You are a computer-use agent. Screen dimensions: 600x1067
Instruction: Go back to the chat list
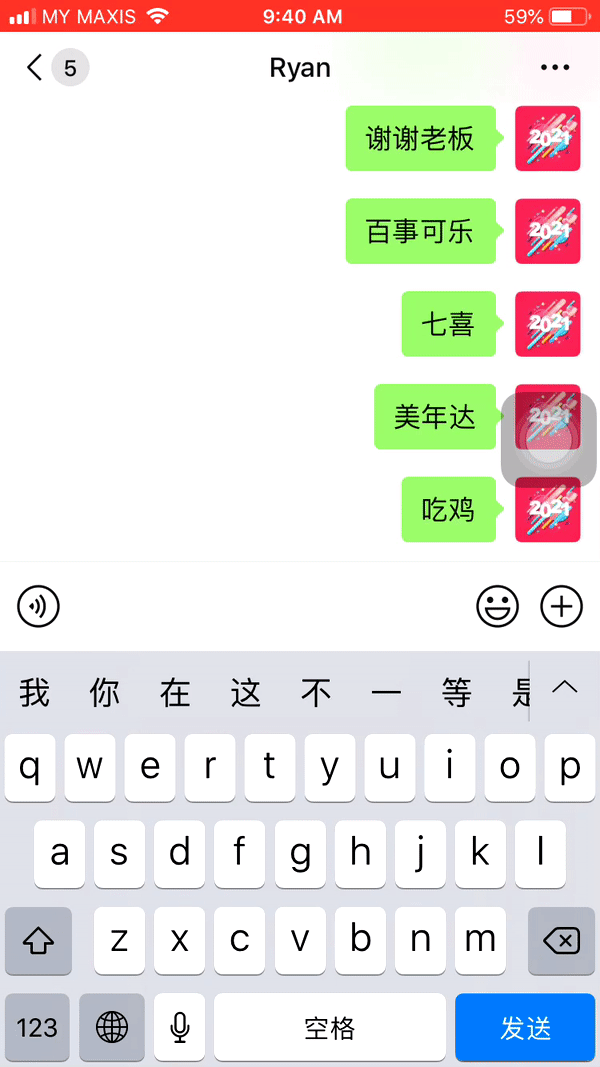click(35, 68)
